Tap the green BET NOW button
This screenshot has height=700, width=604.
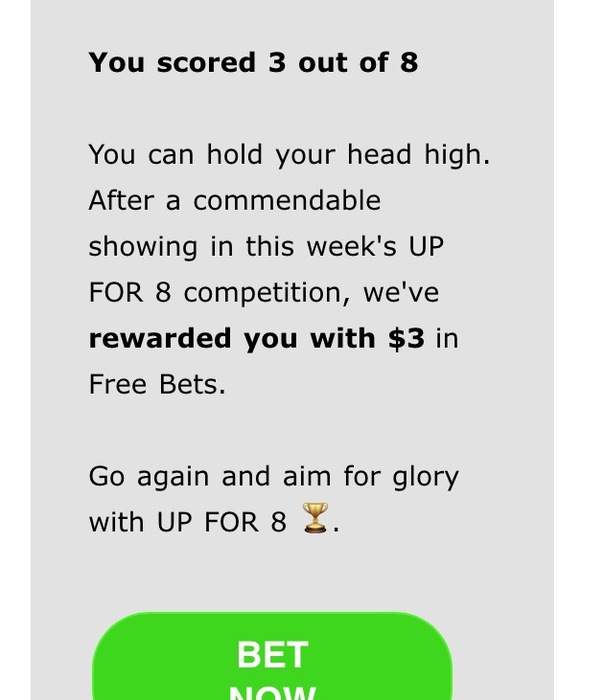(x=272, y=656)
